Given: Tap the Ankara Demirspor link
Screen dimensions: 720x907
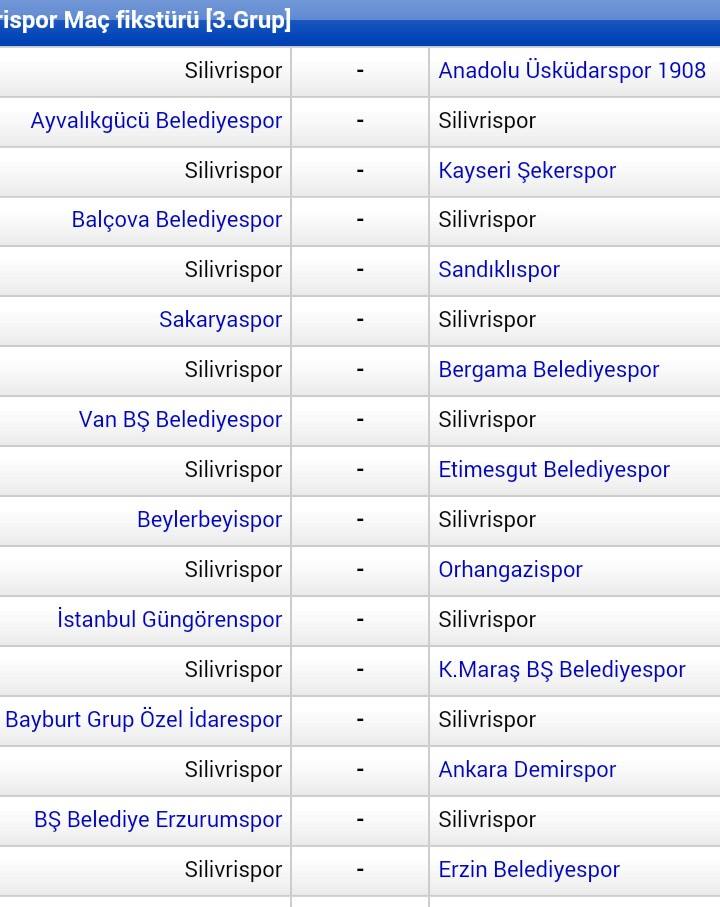Looking at the screenshot, I should pyautogui.click(x=527, y=770).
